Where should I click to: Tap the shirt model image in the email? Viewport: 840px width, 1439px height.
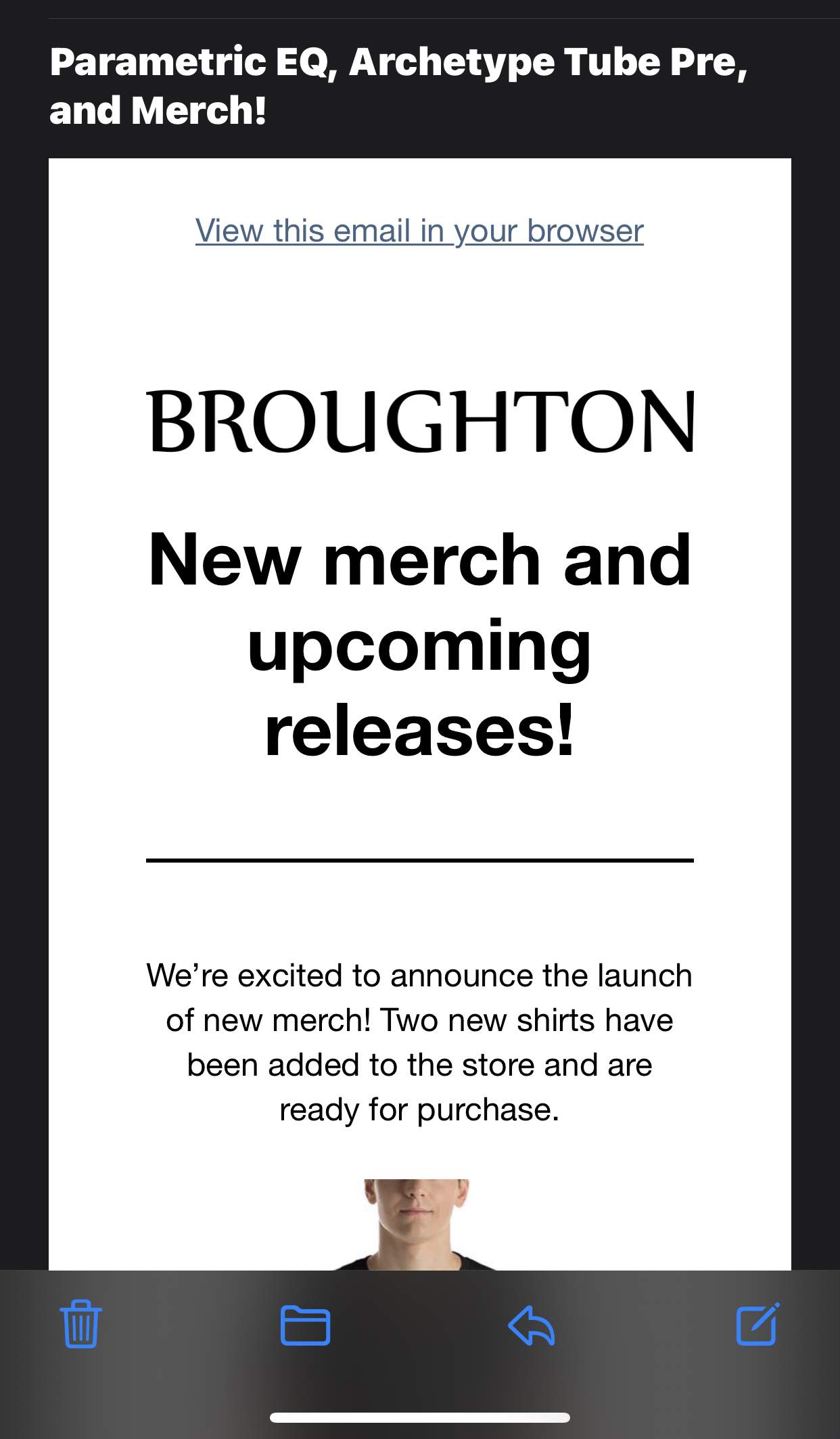click(x=417, y=1225)
